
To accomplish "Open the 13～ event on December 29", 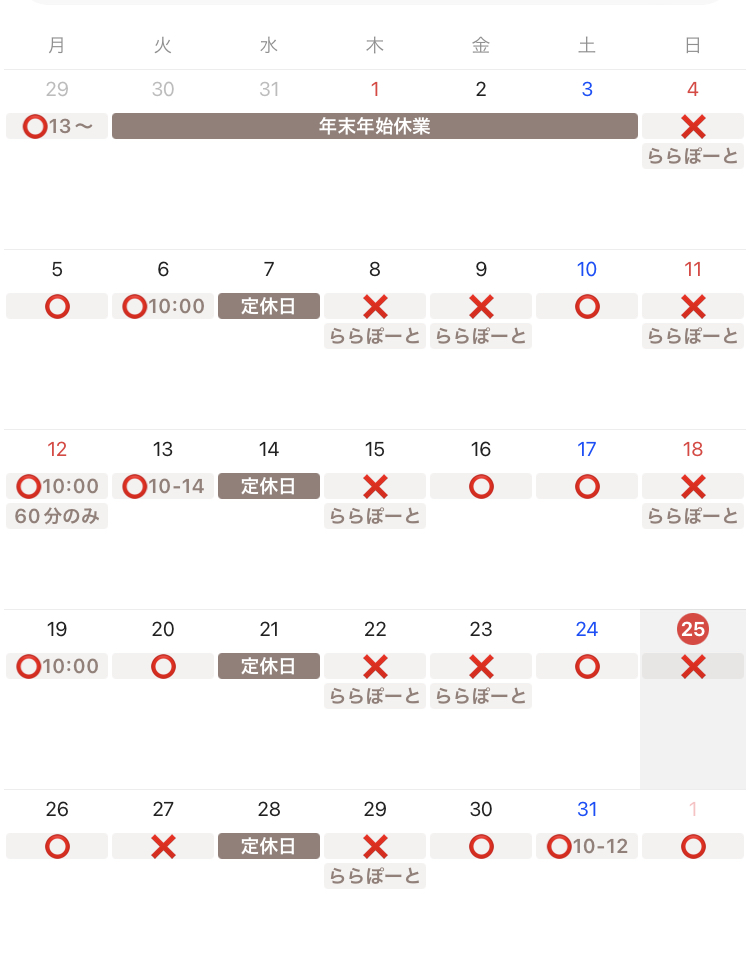I will pos(57,126).
